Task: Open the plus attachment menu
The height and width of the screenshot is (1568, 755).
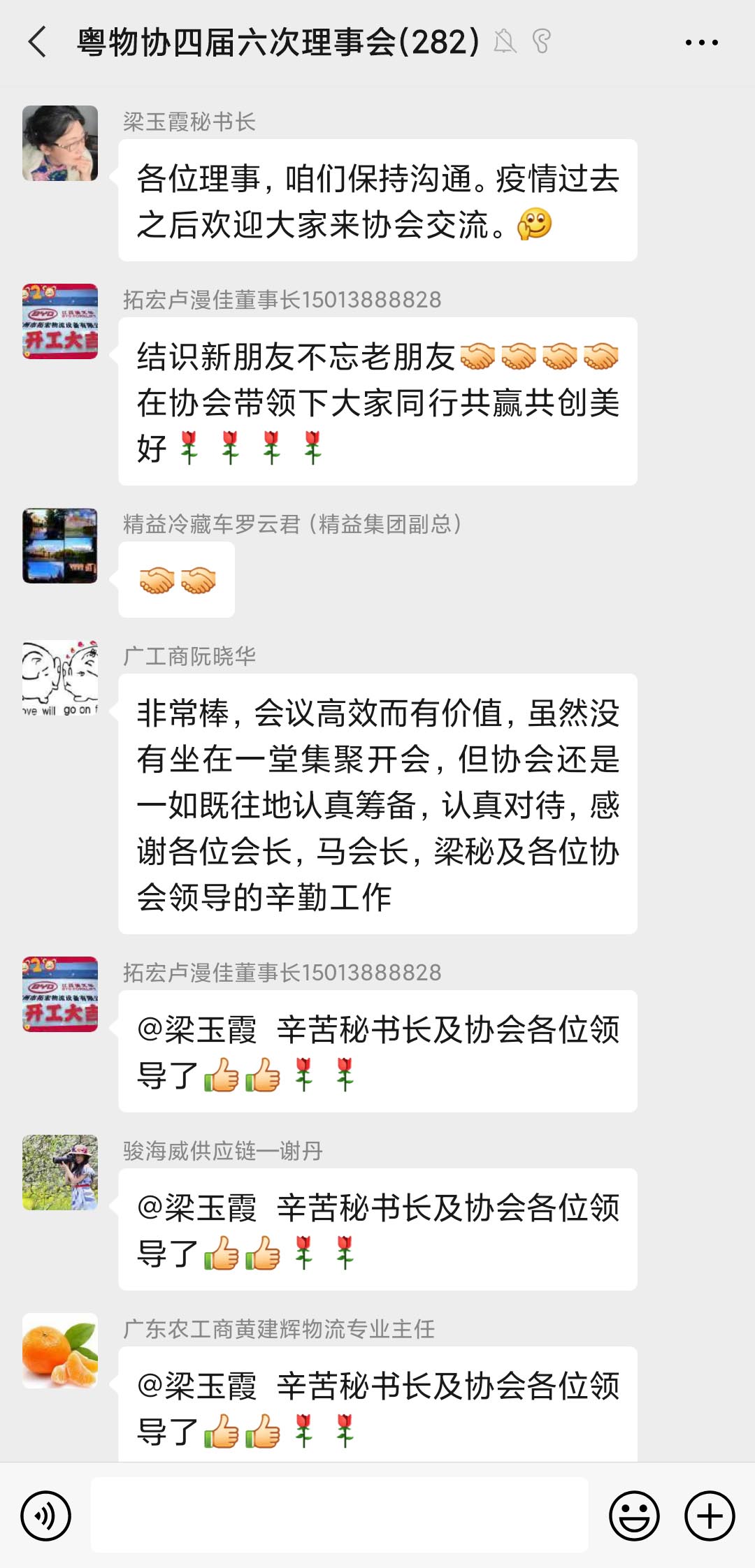Action: pos(709,1516)
